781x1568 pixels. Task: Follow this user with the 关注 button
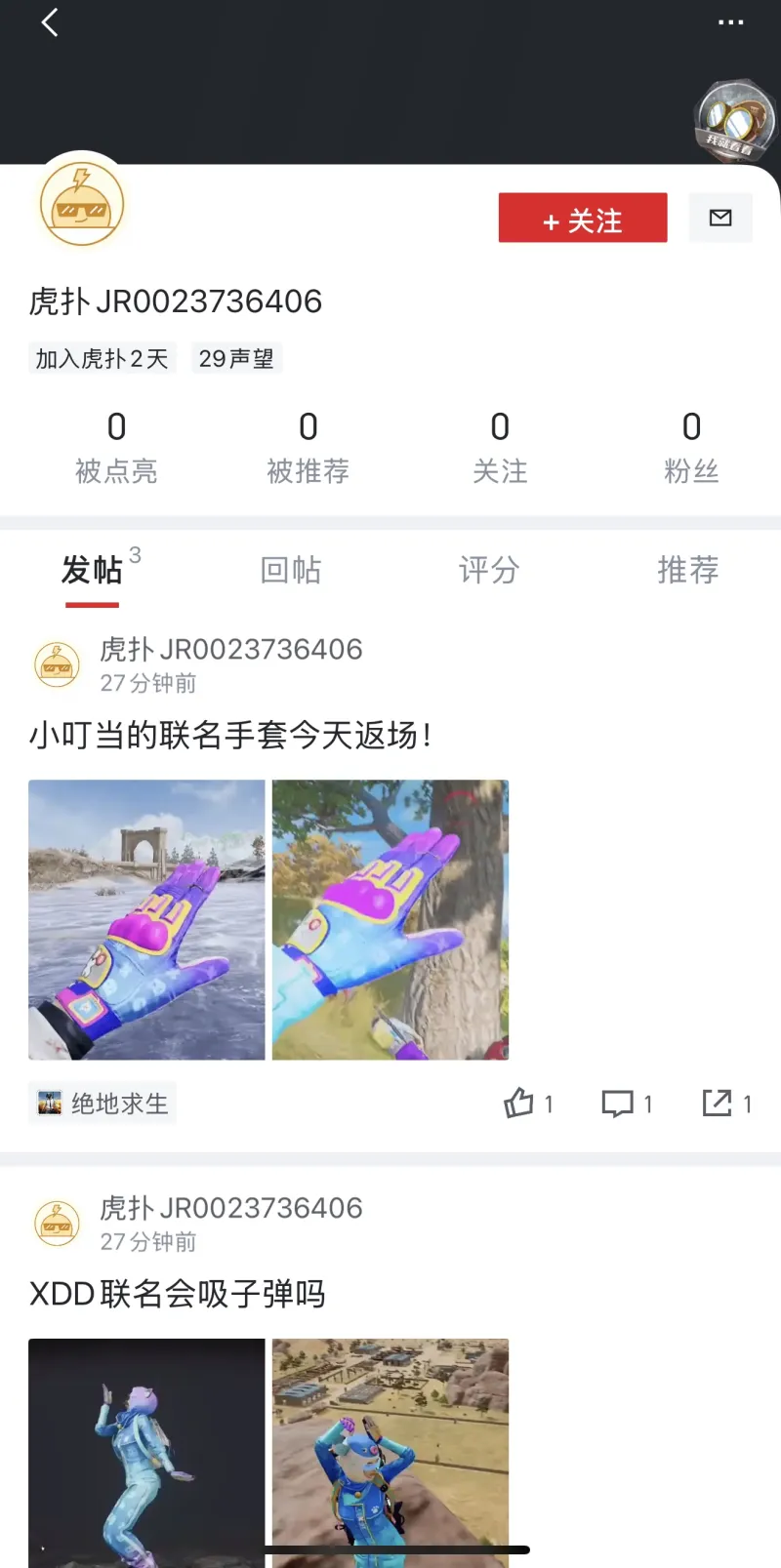(583, 219)
